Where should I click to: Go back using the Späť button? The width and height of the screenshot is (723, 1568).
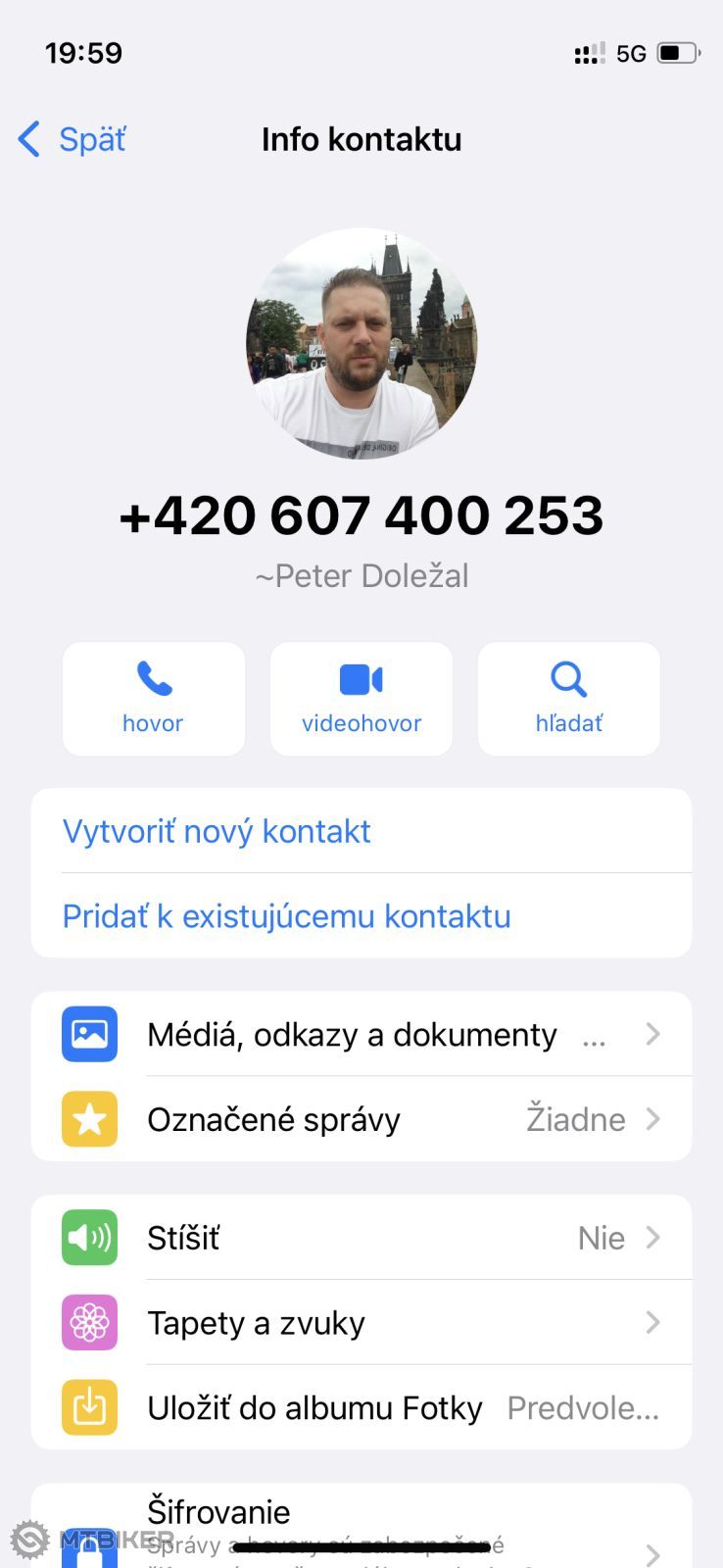click(x=73, y=139)
